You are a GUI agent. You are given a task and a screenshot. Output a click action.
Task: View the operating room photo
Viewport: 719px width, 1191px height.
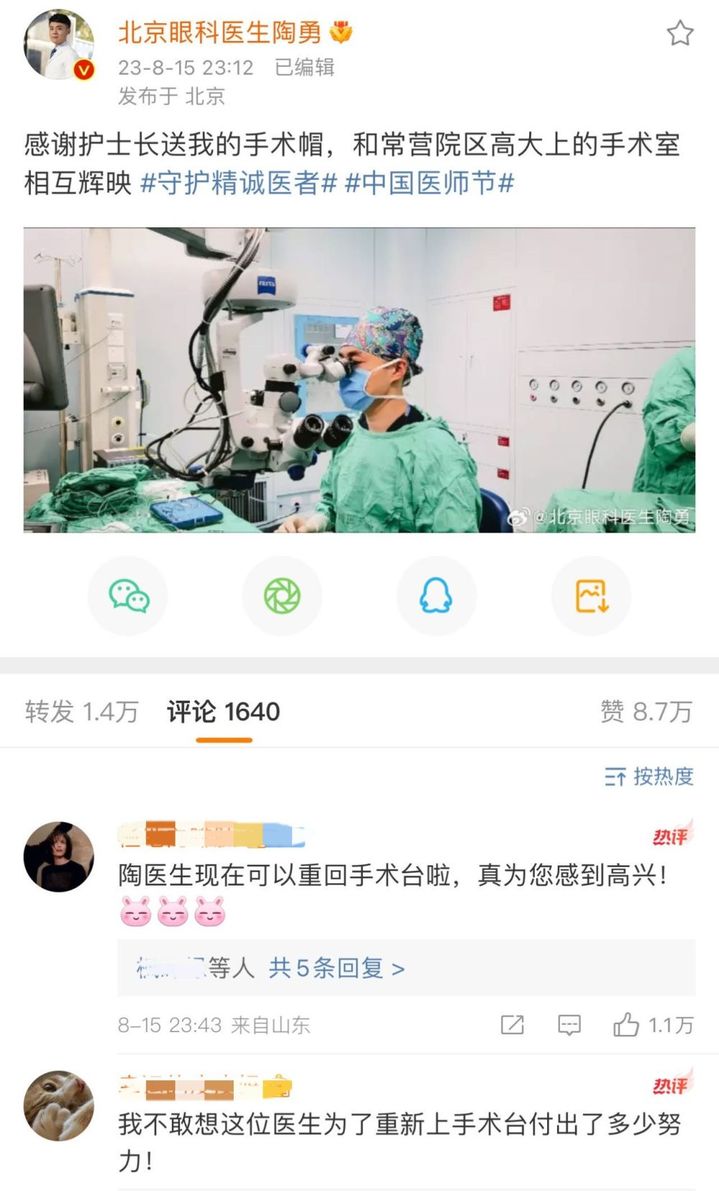click(x=359, y=380)
